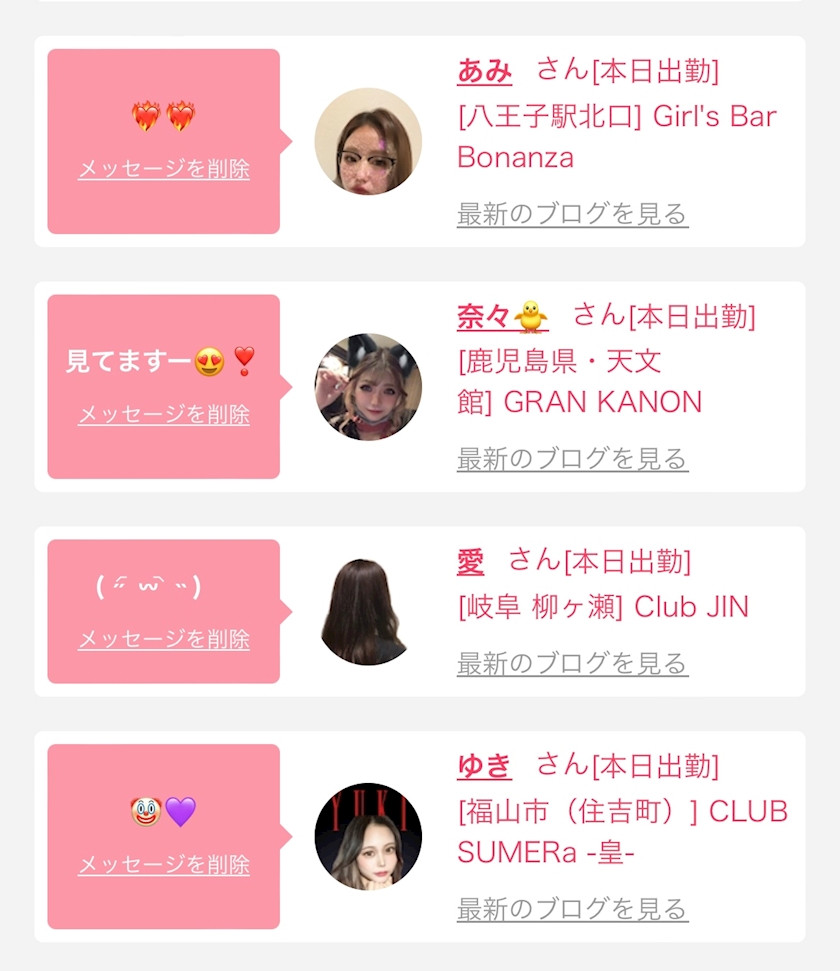This screenshot has width=840, height=971.
Task: Delete the message sent to あみ
Action: [x=164, y=169]
